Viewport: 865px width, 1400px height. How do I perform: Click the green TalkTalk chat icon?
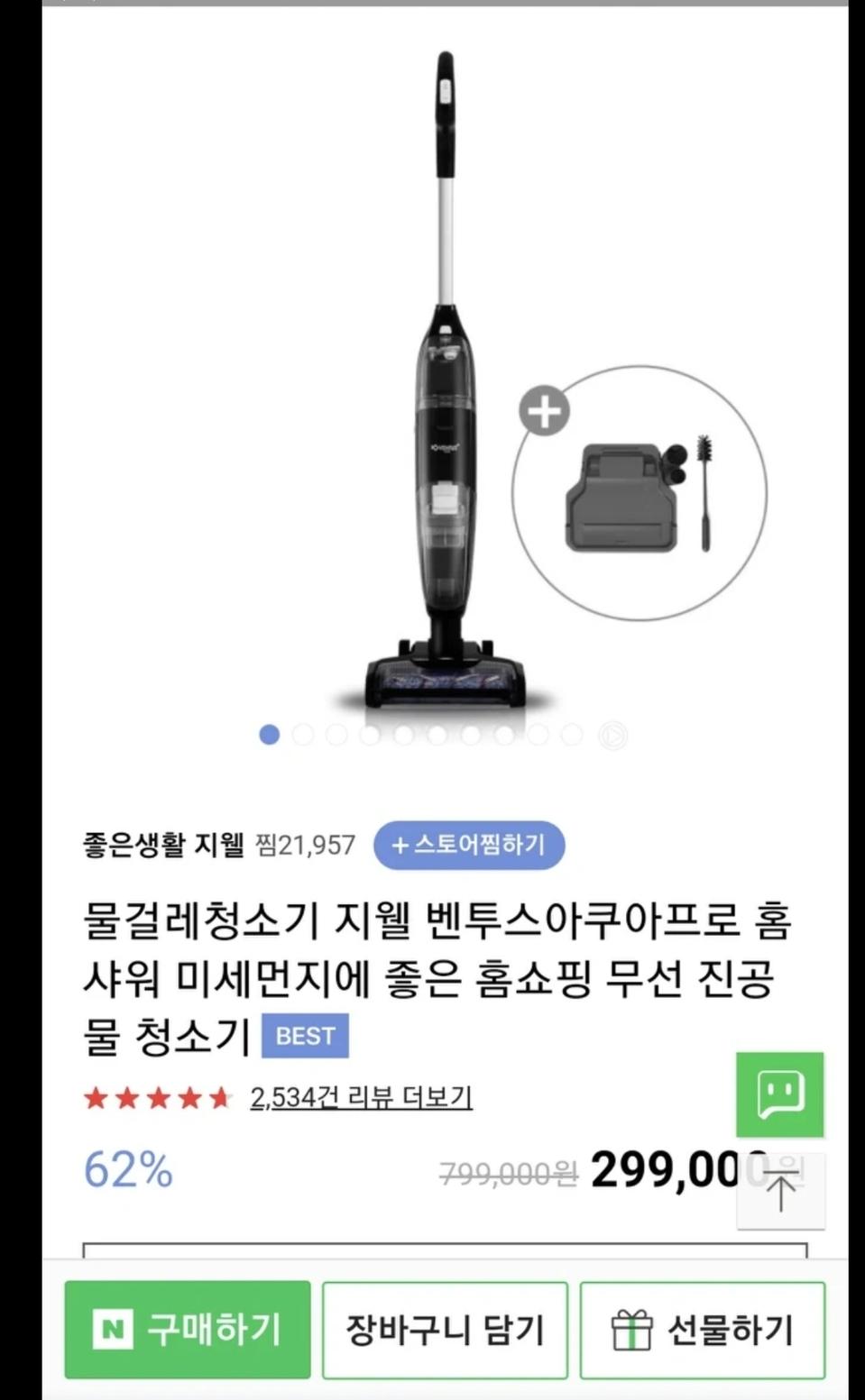(x=779, y=1095)
